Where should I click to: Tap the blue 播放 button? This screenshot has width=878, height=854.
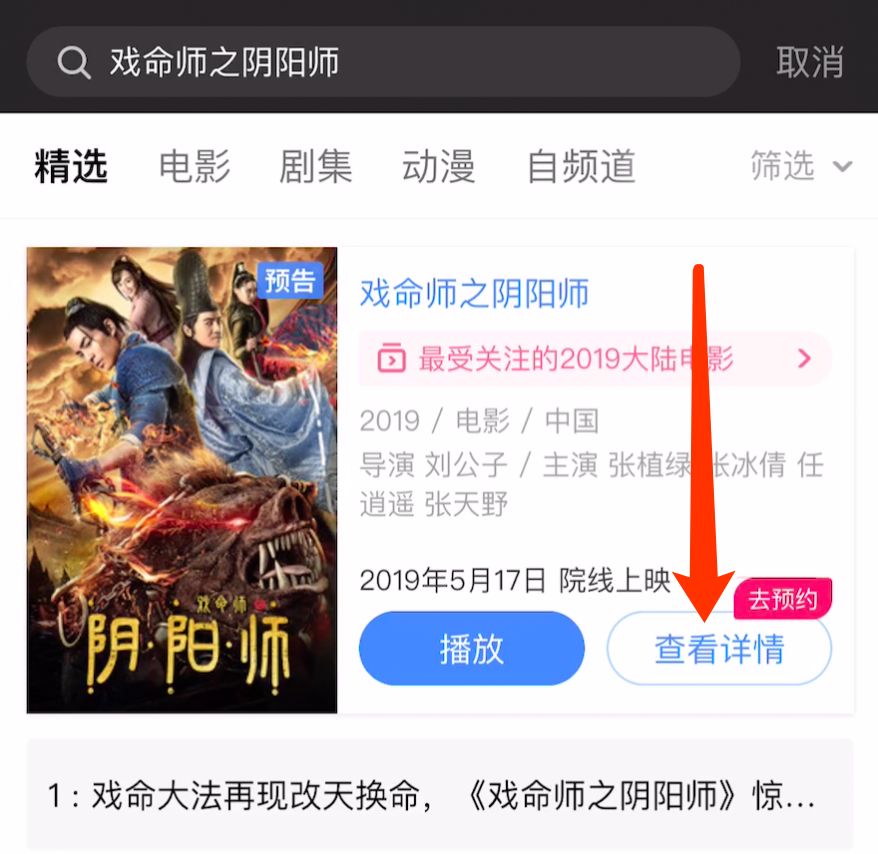pos(471,649)
